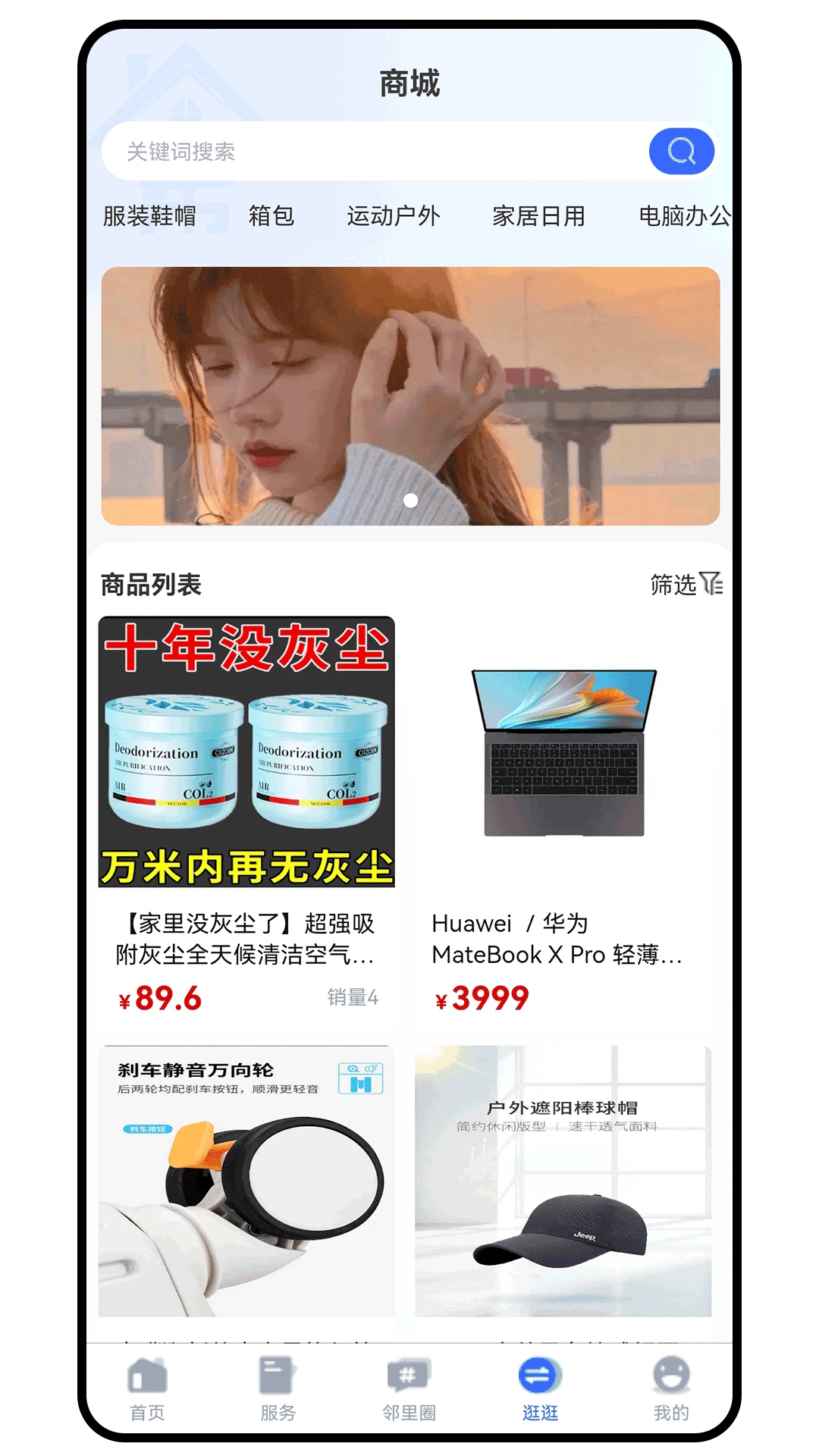Tap the blue search magnifier button
The width and height of the screenshot is (819, 1456).
pyautogui.click(x=681, y=152)
